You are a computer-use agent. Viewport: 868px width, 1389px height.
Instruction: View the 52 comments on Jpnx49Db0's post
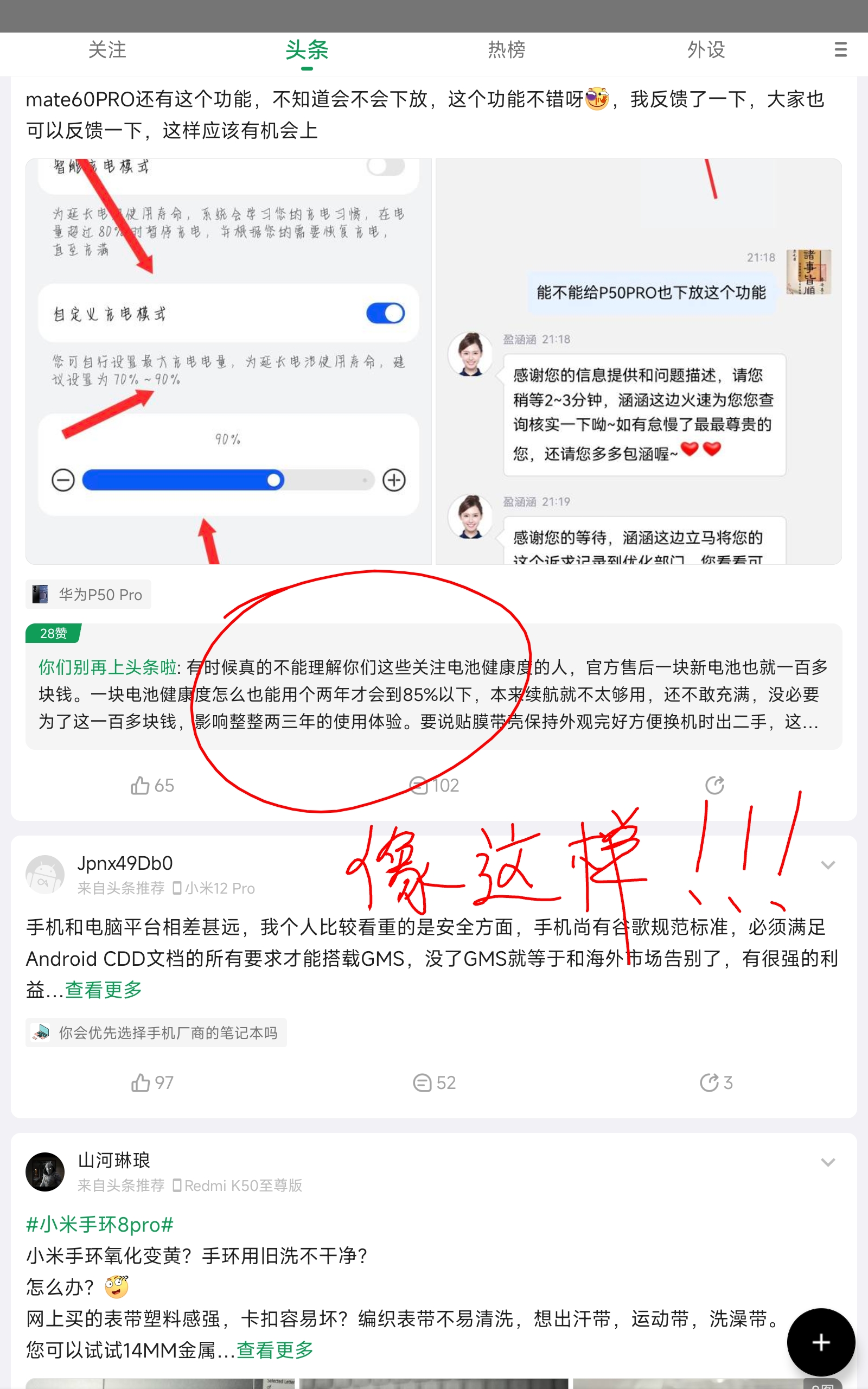point(433,1082)
